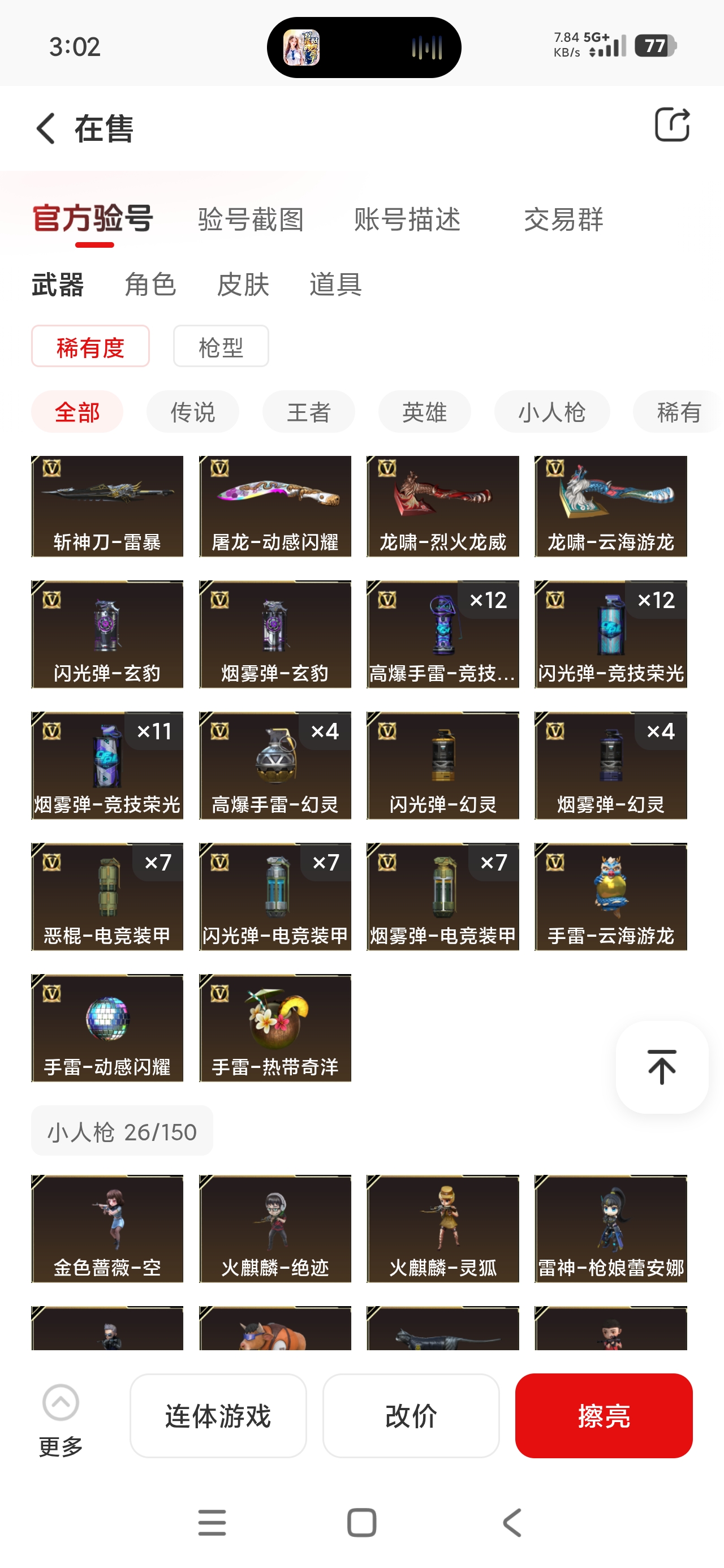The width and height of the screenshot is (724, 1568).
Task: Filter by 小人枪 chip
Action: tap(551, 412)
